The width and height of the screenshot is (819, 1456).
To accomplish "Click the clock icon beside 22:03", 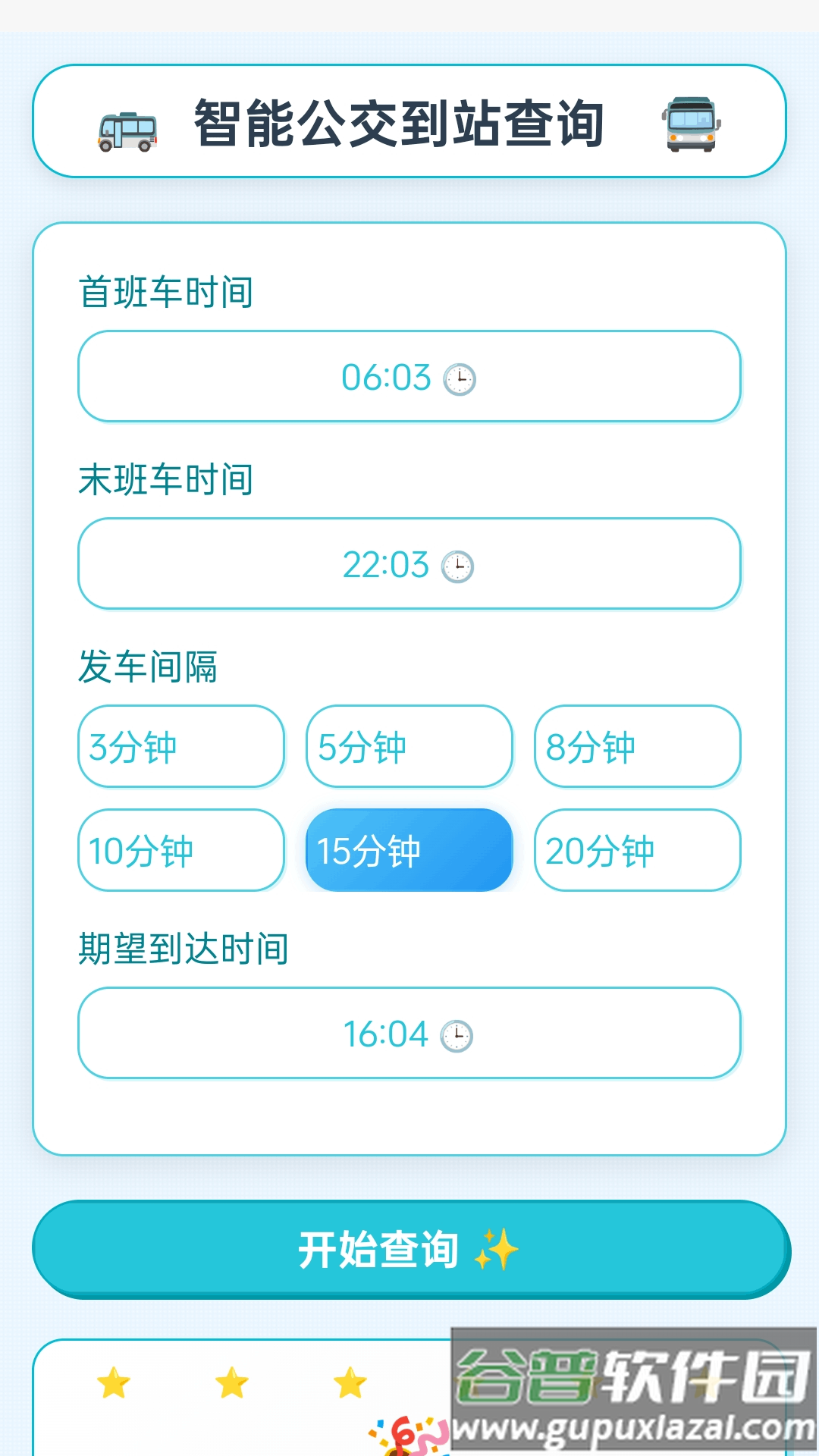I will [x=458, y=564].
